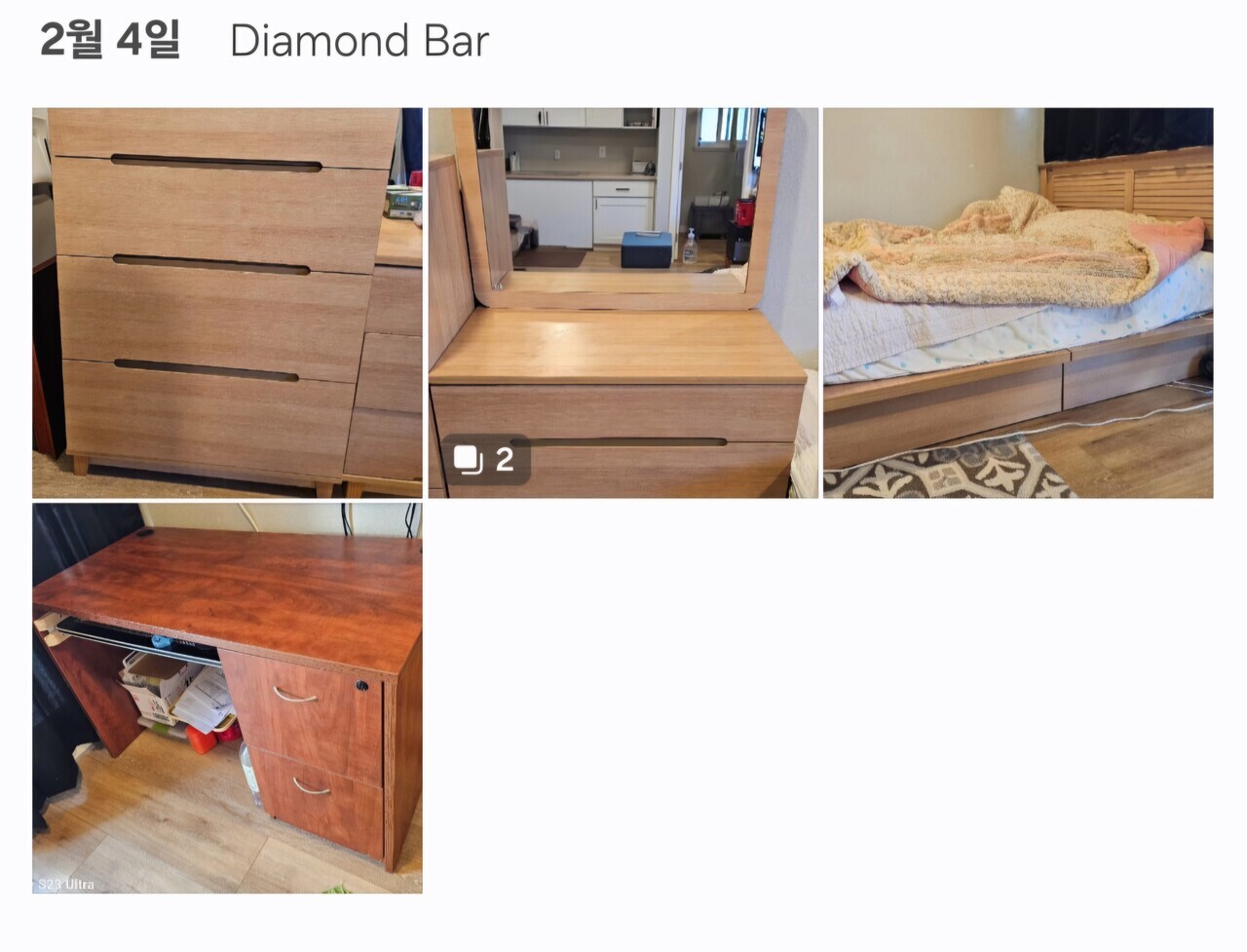
Task: Open the cherry wood desk photo
Action: pos(227,698)
